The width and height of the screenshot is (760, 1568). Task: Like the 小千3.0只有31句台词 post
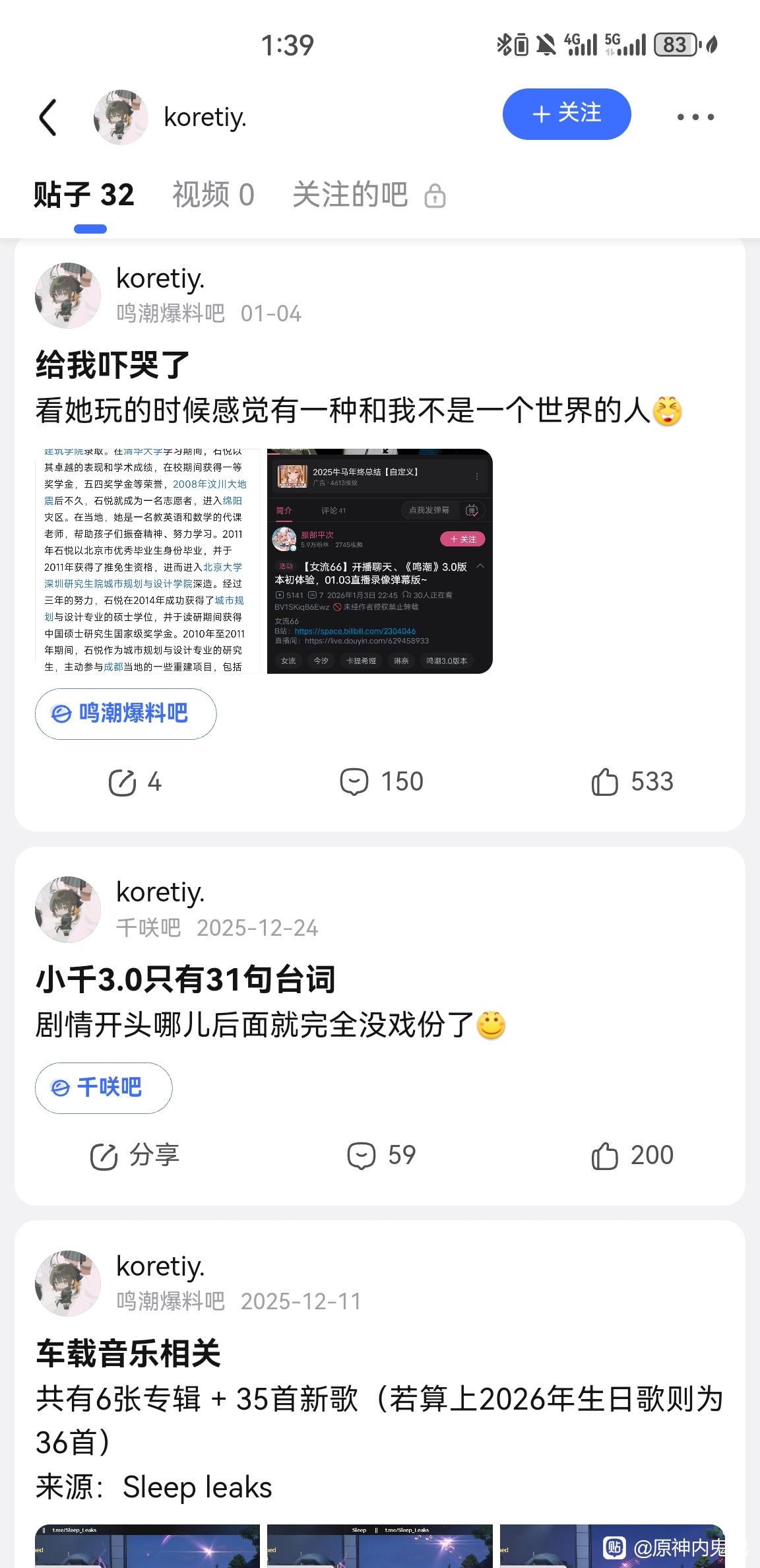coord(632,1156)
